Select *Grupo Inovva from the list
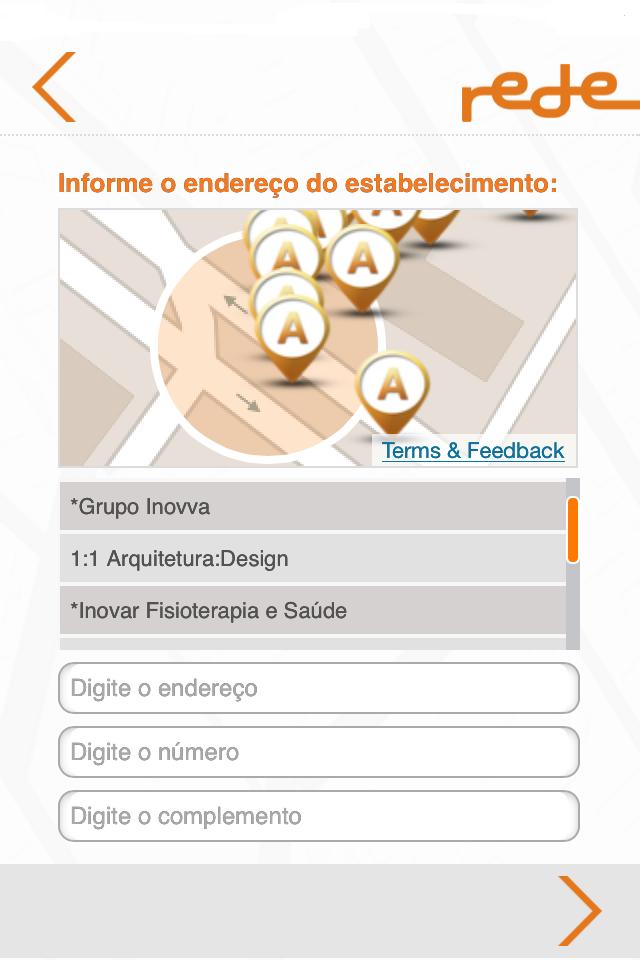The image size is (640, 960). (312, 506)
